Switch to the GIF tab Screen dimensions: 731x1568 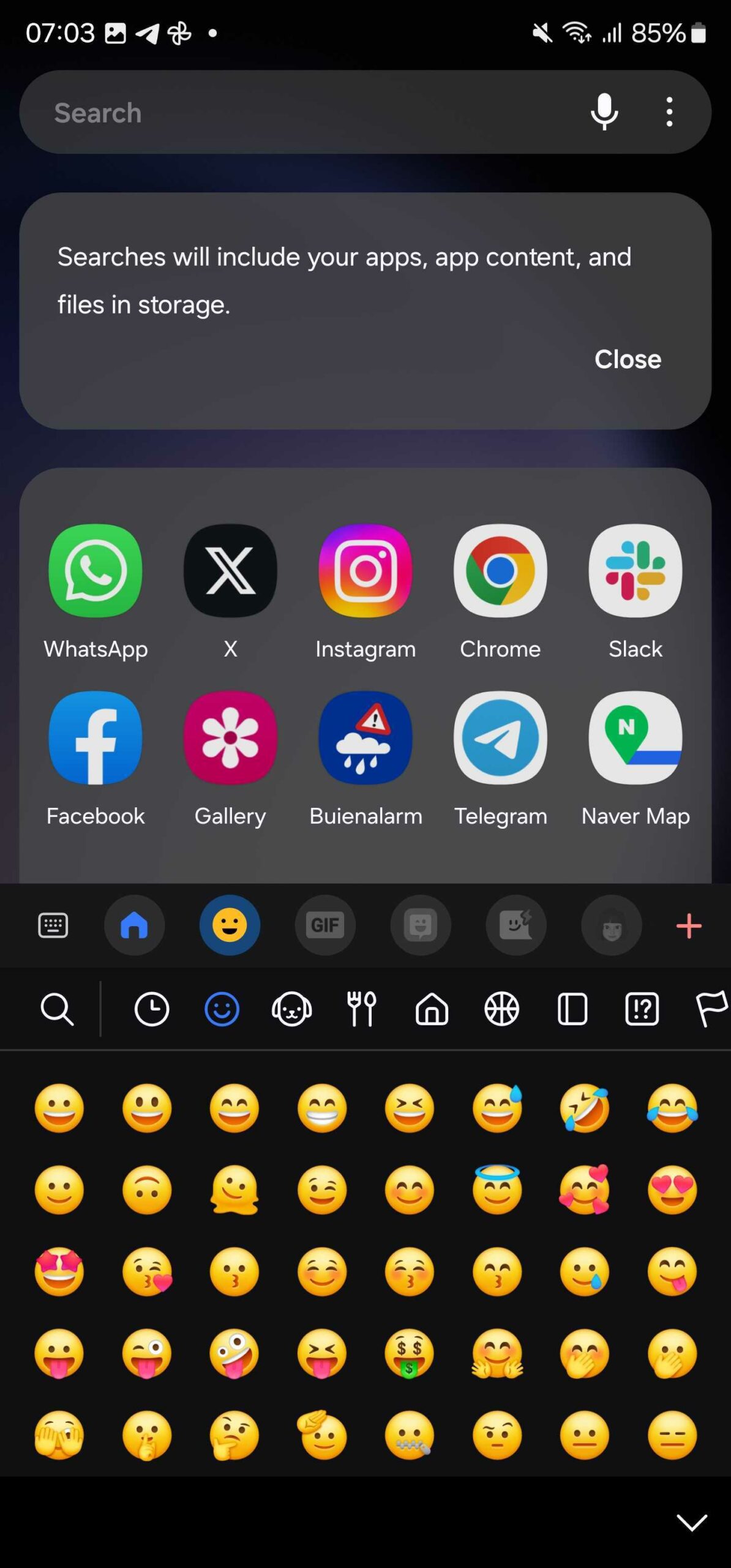pyautogui.click(x=325, y=925)
